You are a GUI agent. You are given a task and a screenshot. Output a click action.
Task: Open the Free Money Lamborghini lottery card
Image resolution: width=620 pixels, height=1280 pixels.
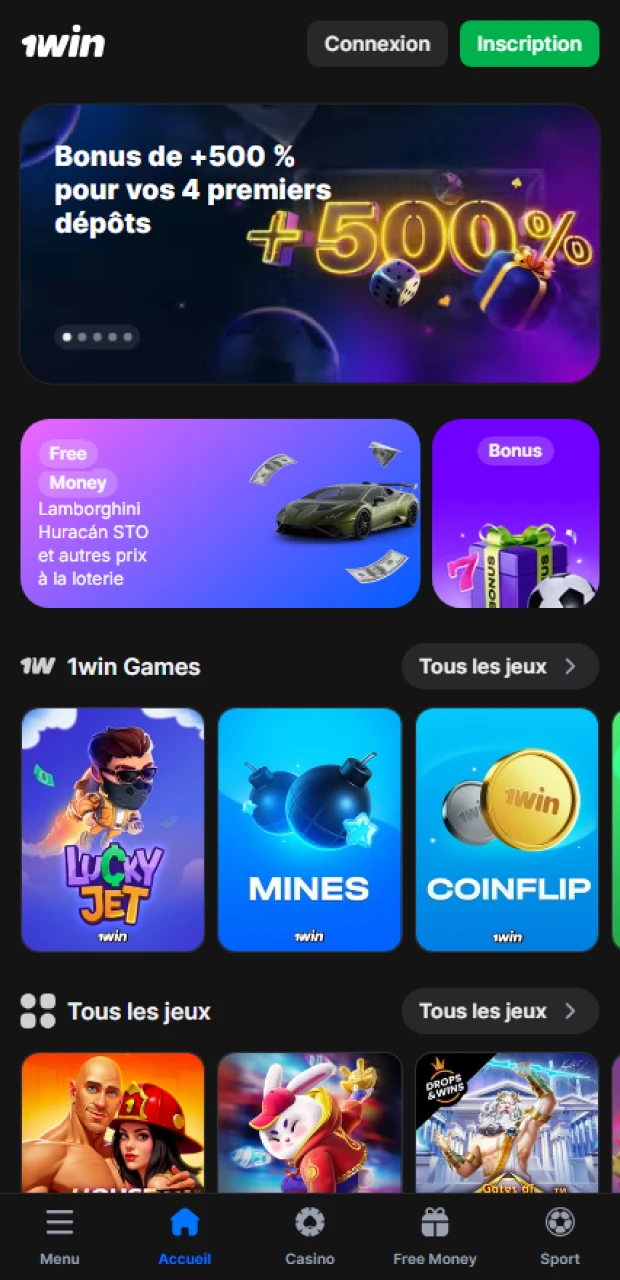(220, 513)
